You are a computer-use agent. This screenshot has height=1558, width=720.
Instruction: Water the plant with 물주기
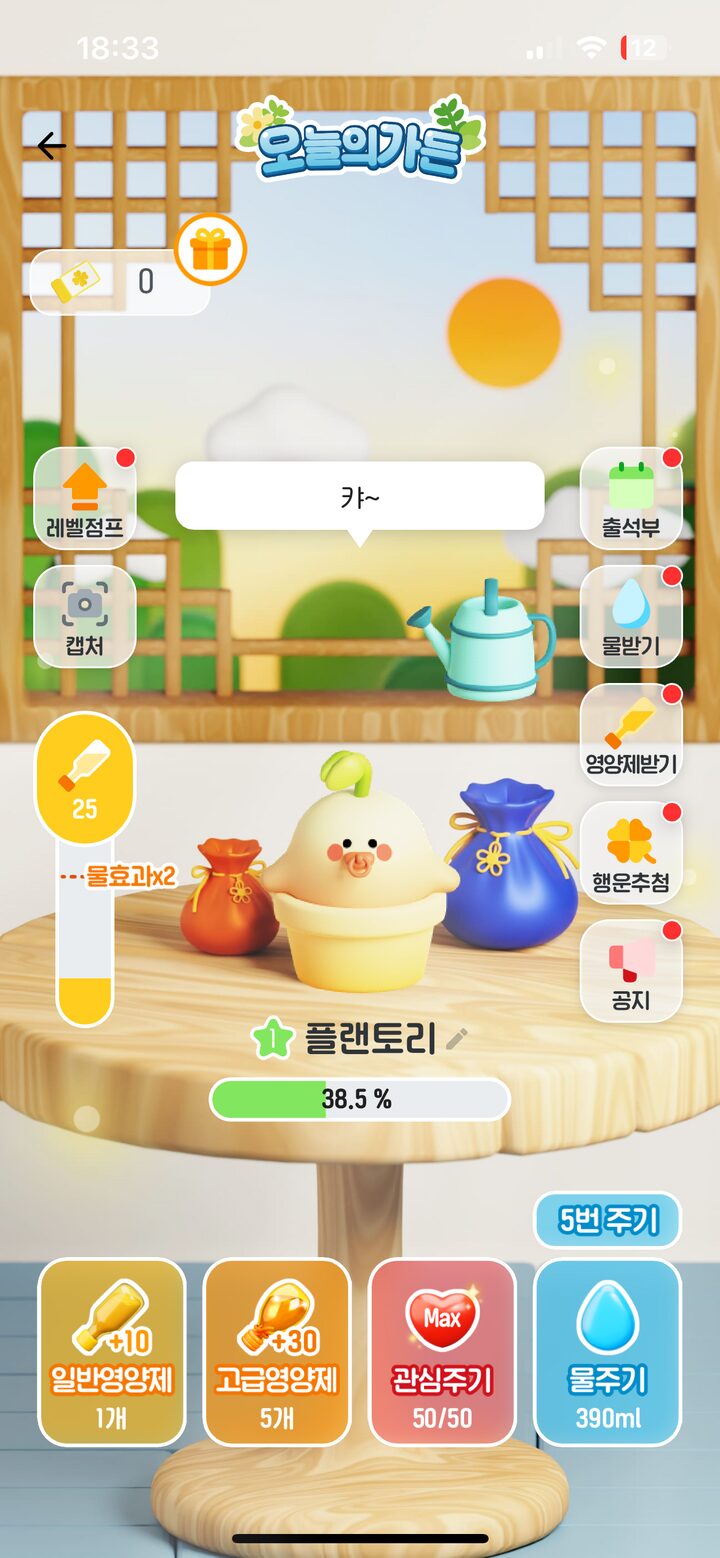[x=608, y=1351]
